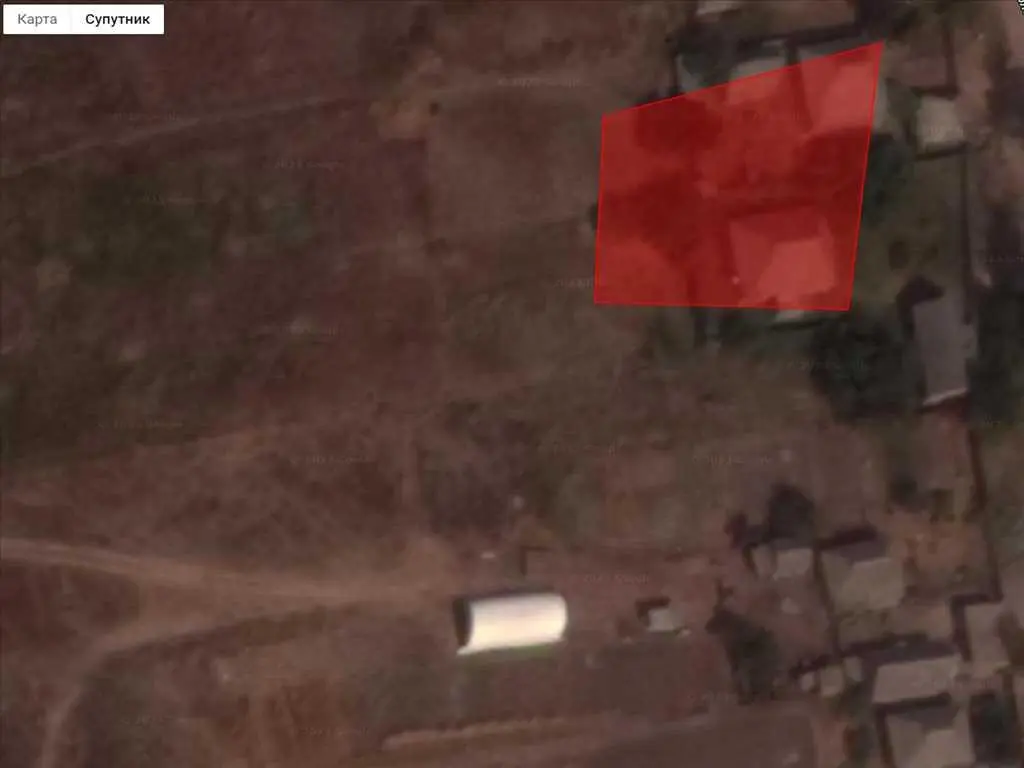Screen dimensions: 1024x768
Task: Select the Спутник satellite view
Action: click(x=117, y=19)
